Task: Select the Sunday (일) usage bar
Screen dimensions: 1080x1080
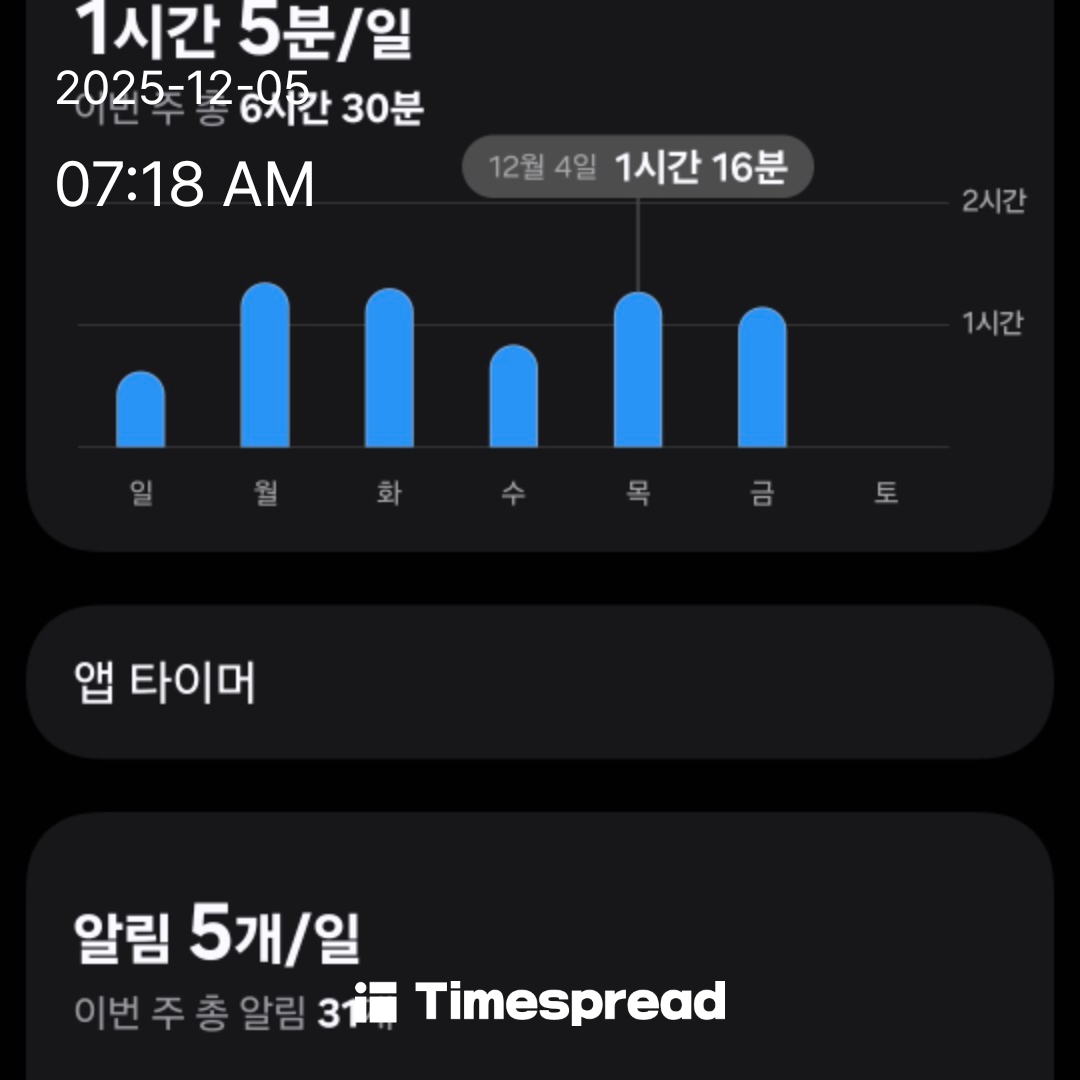Action: coord(140,411)
